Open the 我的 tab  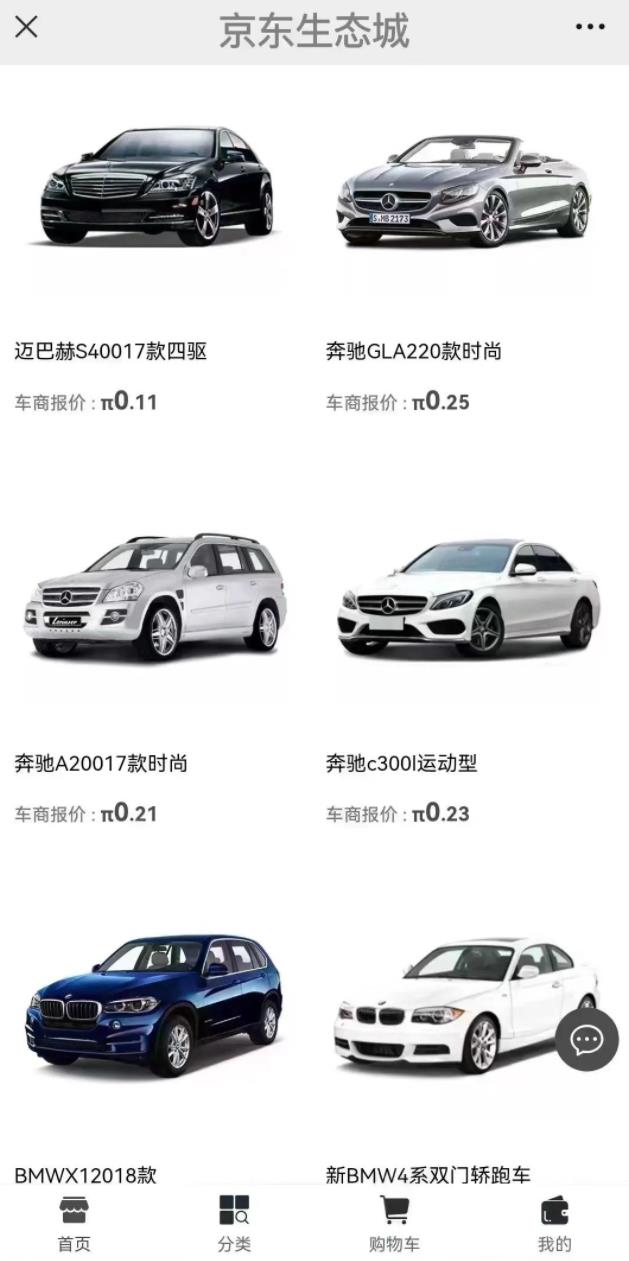tap(554, 1223)
